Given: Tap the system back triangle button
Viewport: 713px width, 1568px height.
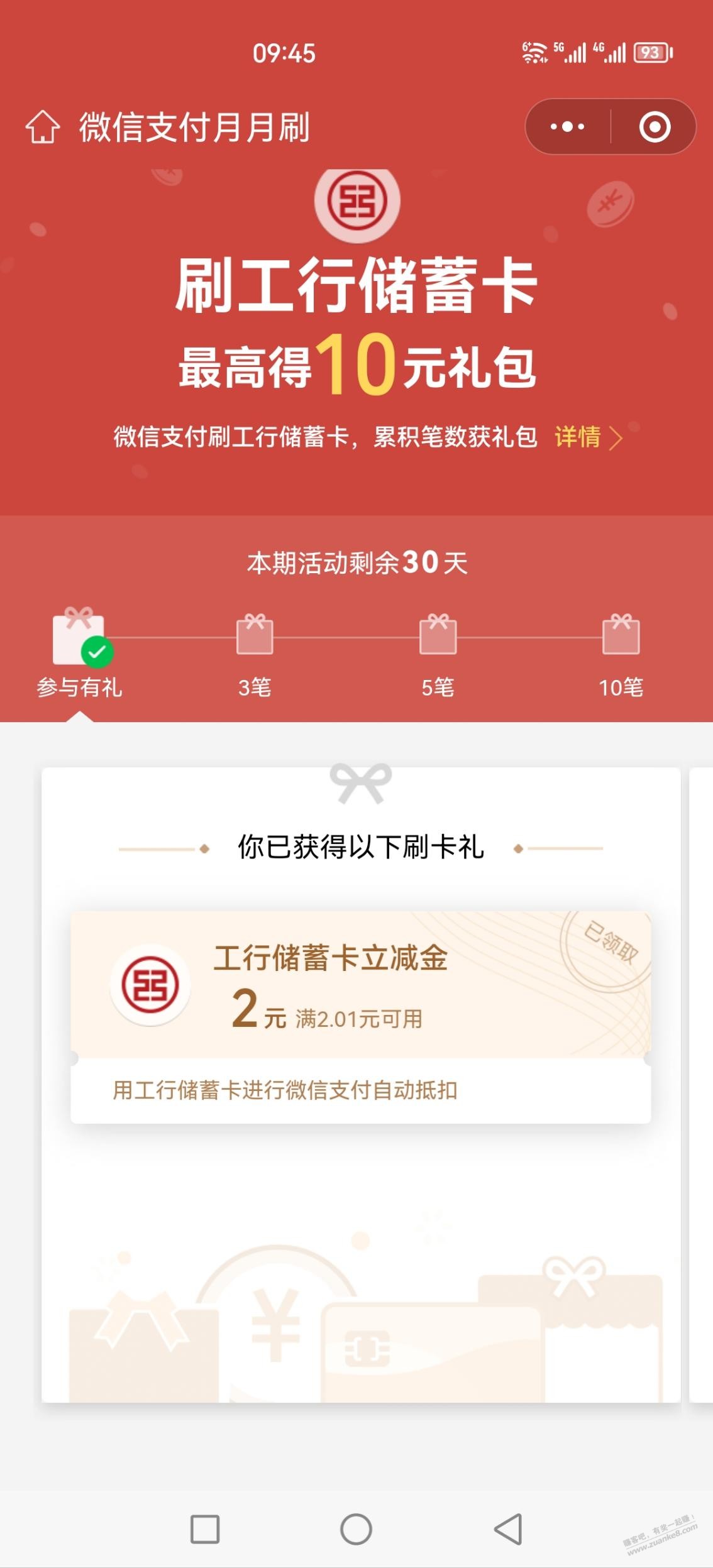Looking at the screenshot, I should (x=508, y=1529).
